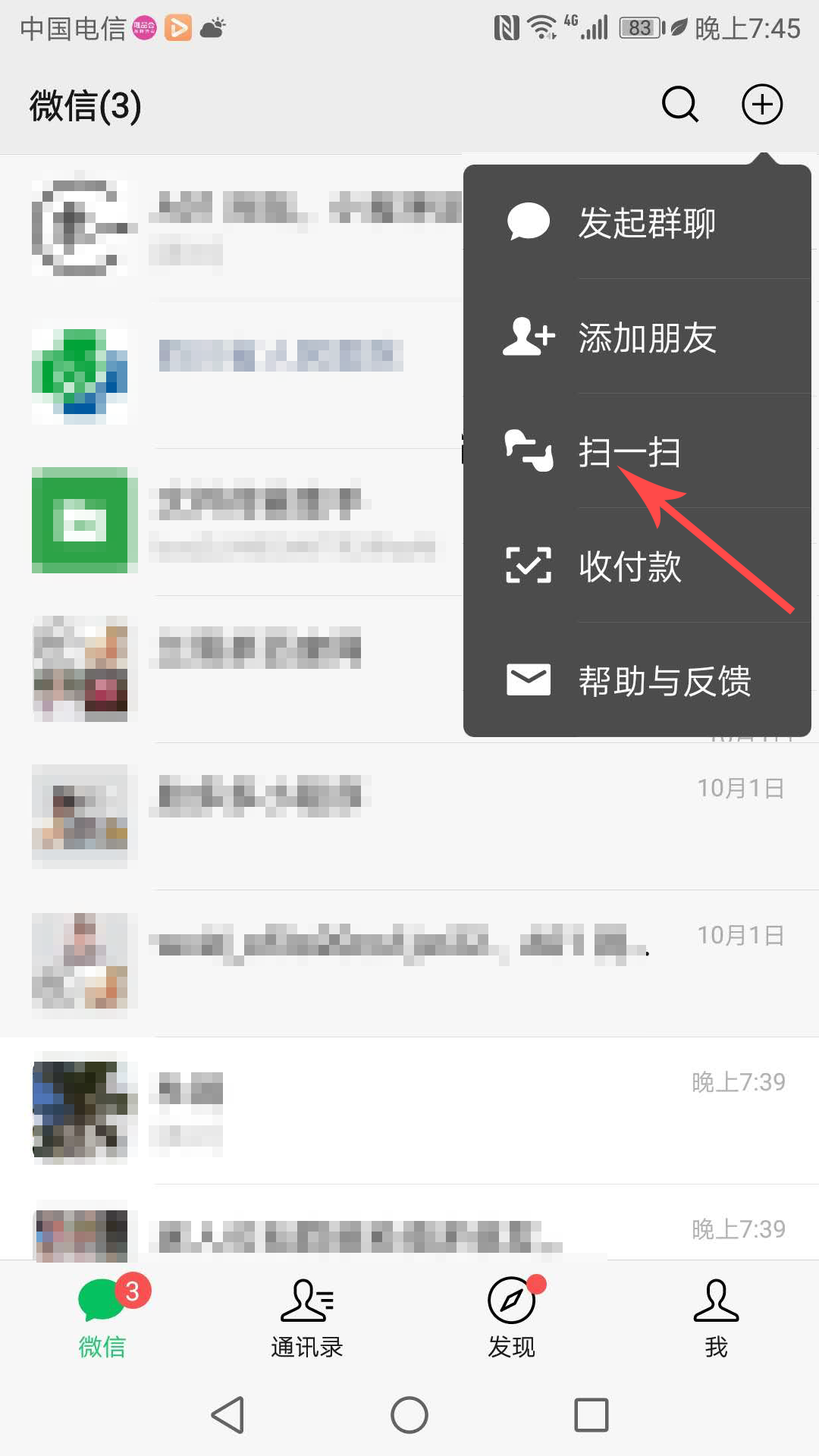The width and height of the screenshot is (819, 1456).
Task: Choose 添加朋友 from the menu
Action: (637, 337)
